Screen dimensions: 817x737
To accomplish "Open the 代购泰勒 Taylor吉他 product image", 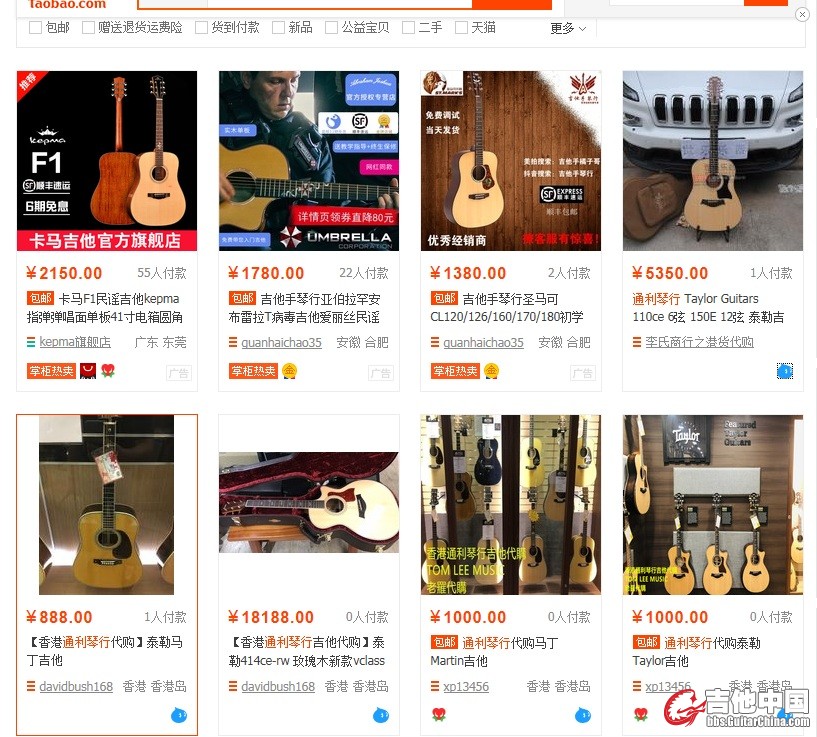I will coord(713,505).
